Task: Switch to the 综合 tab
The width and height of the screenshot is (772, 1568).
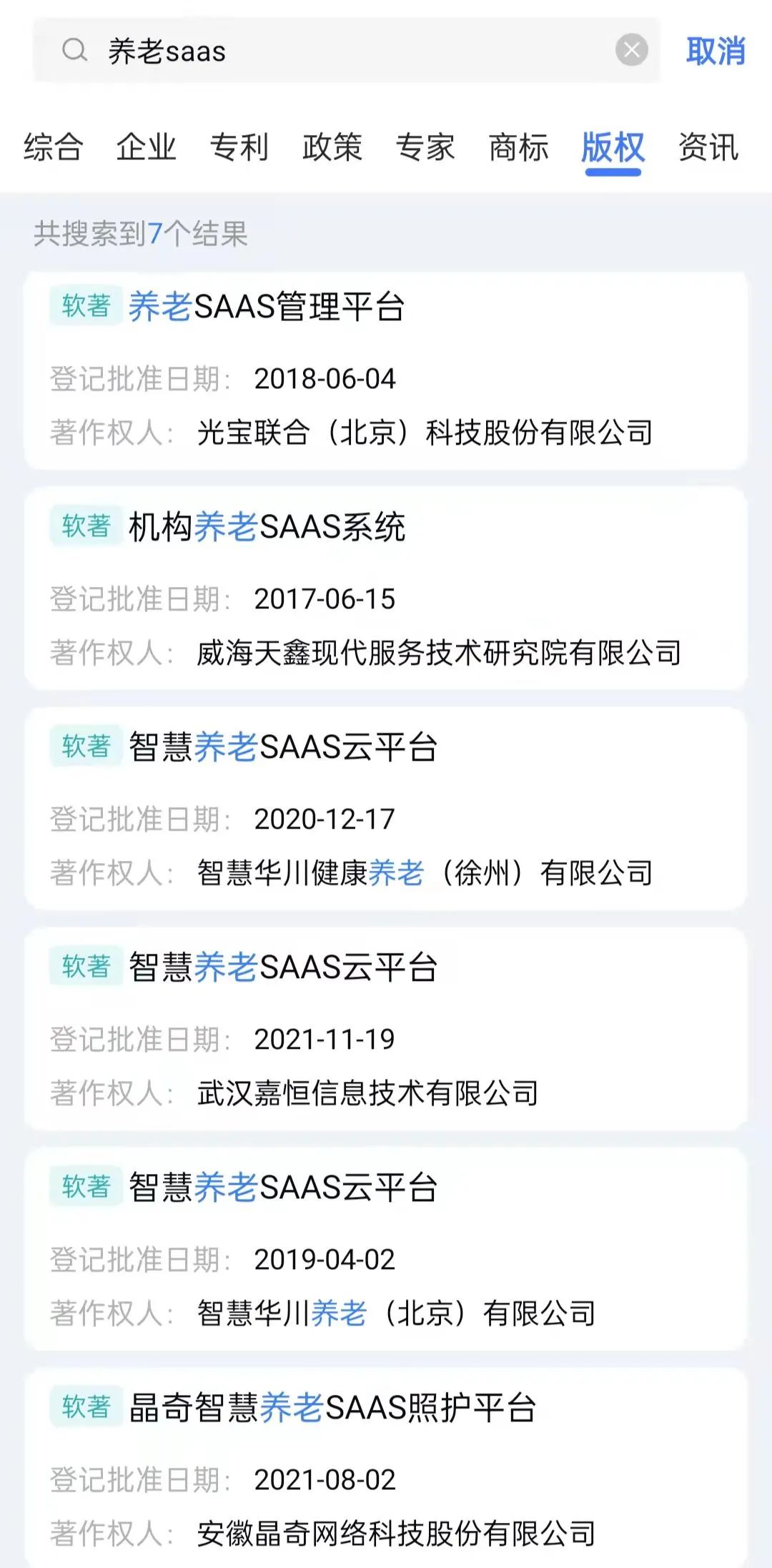Action: tap(53, 147)
